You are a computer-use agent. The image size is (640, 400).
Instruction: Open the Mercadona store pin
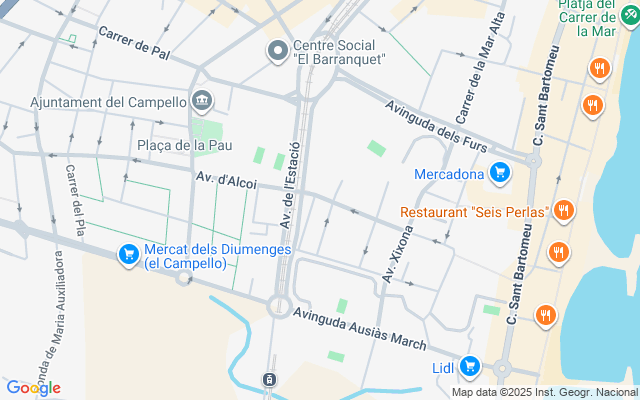click(500, 173)
